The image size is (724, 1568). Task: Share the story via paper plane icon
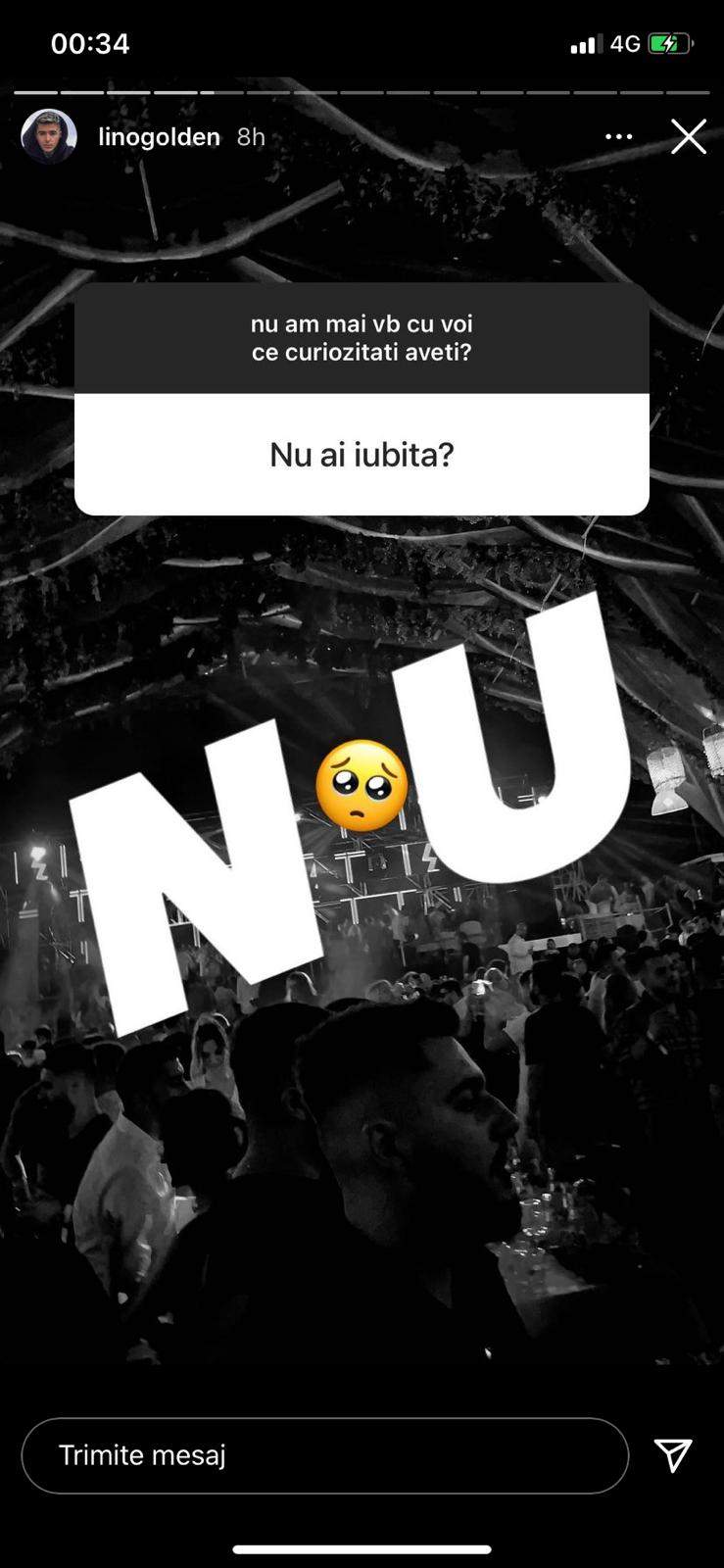pos(673,1455)
